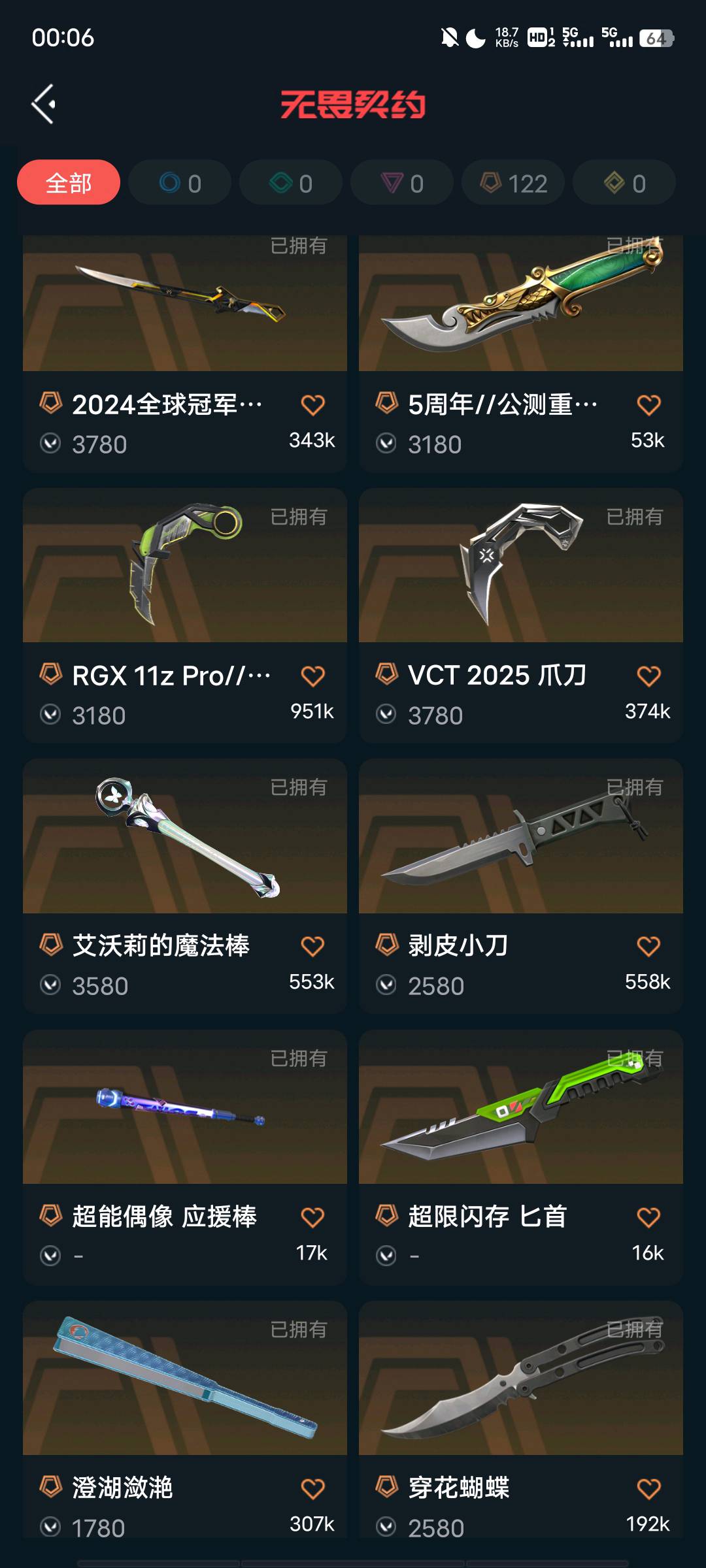The width and height of the screenshot is (706, 1568).
Task: Select the yellow diamond tier filter
Action: [624, 183]
